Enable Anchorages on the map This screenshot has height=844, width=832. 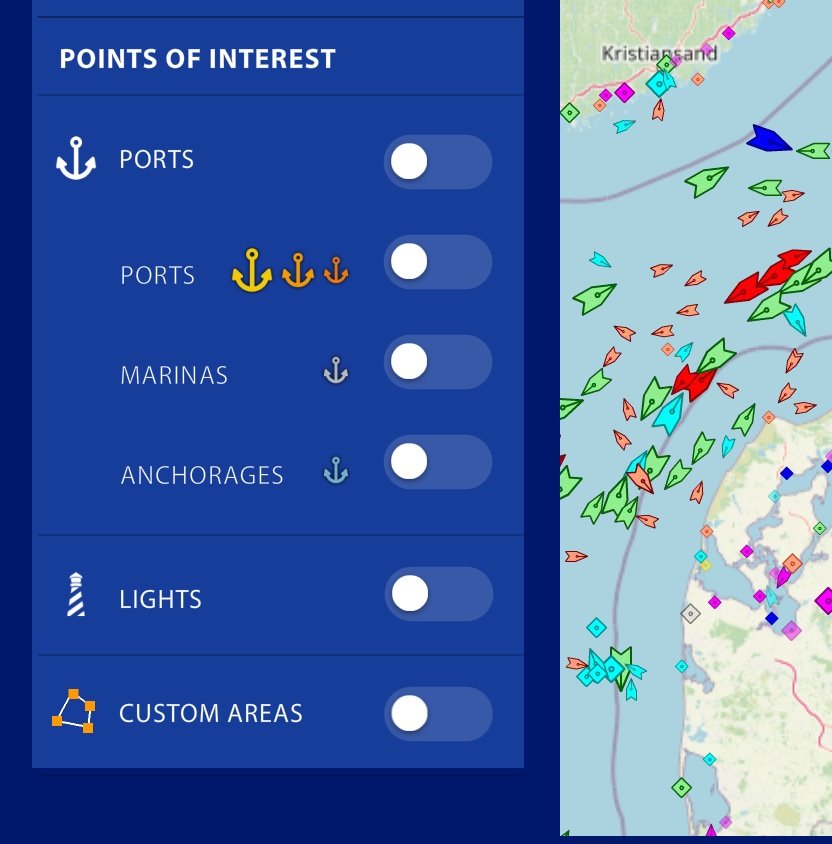[x=437, y=462]
